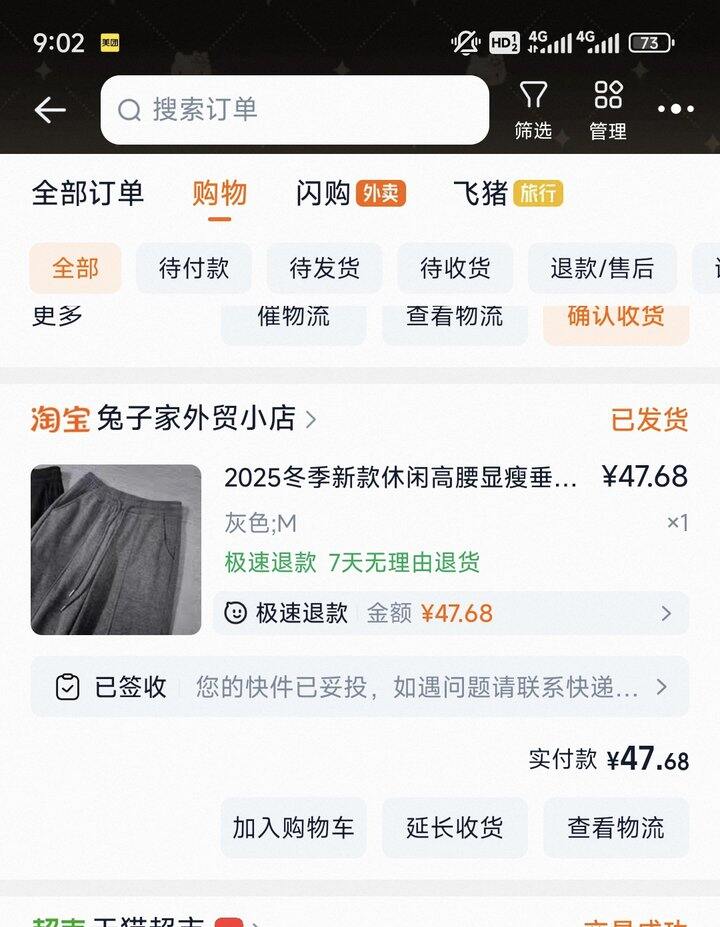Open the 筛选 filter panel
The width and height of the screenshot is (720, 927).
tap(533, 108)
